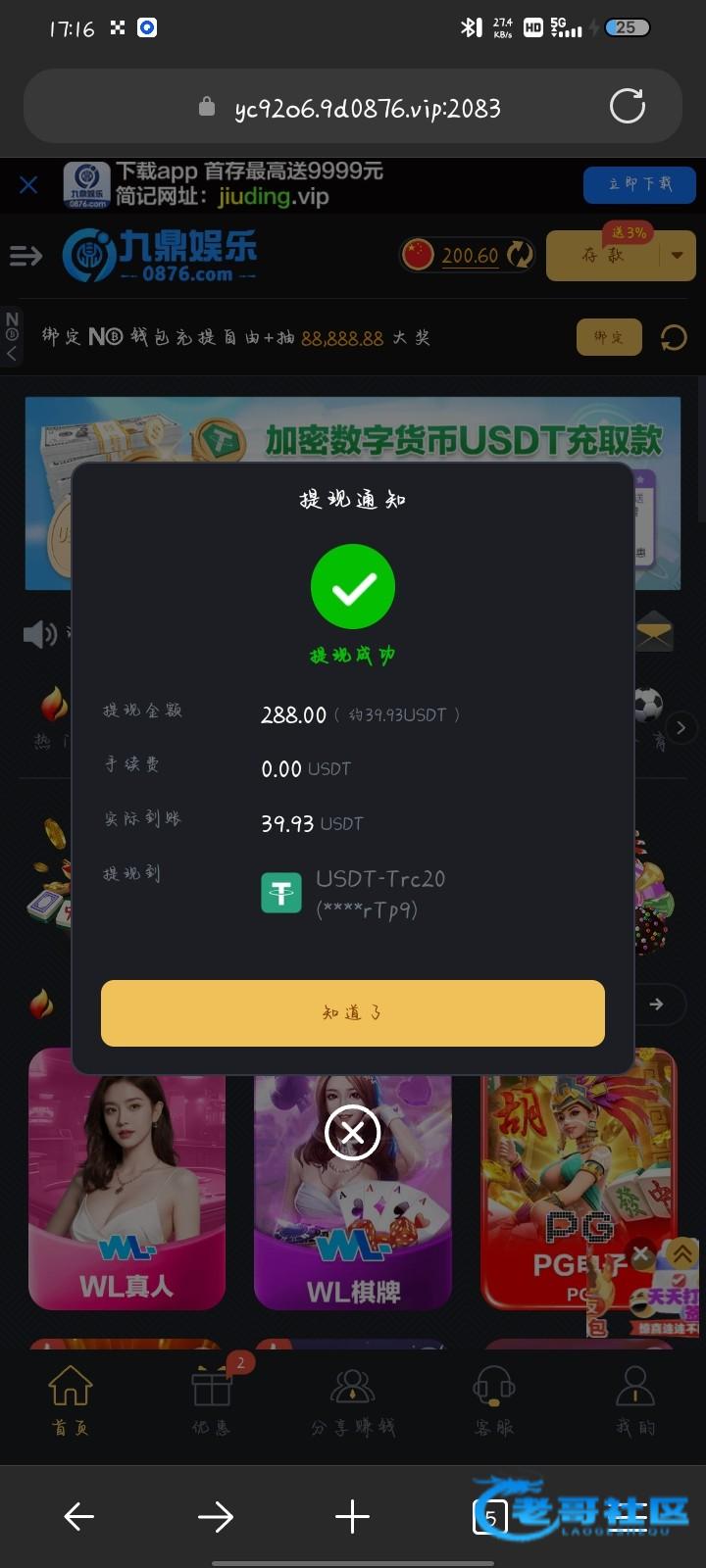
Task: Open the 优惠 promotions tab
Action: [212, 1401]
